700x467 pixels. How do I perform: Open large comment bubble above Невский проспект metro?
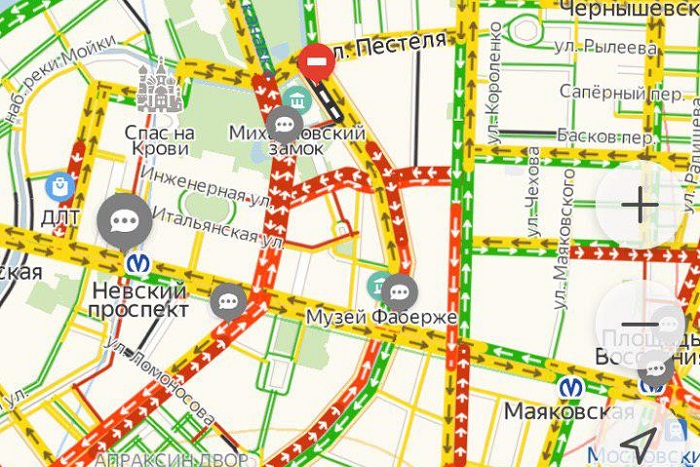(x=125, y=221)
